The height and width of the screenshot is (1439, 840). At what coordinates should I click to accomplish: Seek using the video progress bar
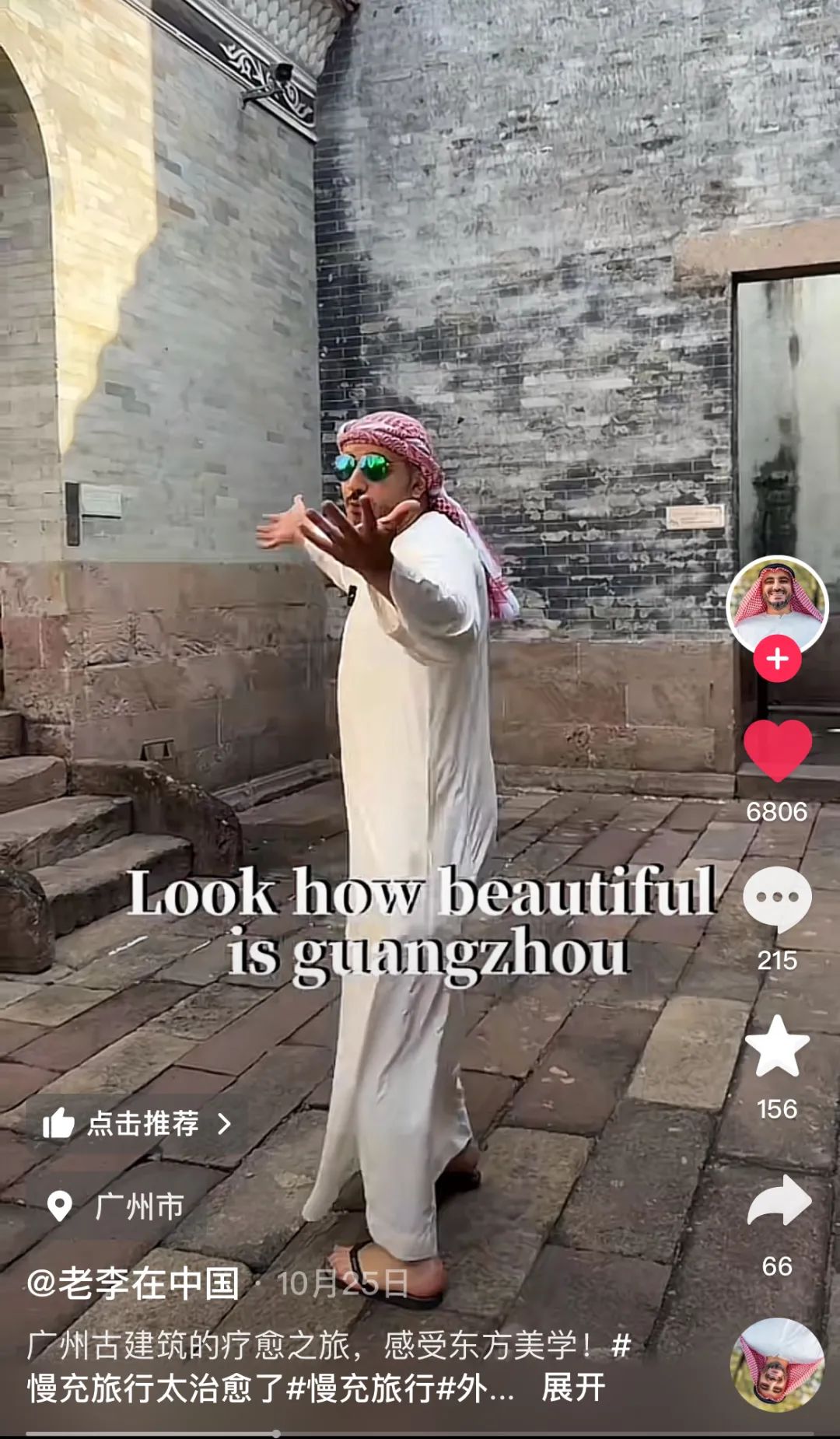tap(420, 1433)
